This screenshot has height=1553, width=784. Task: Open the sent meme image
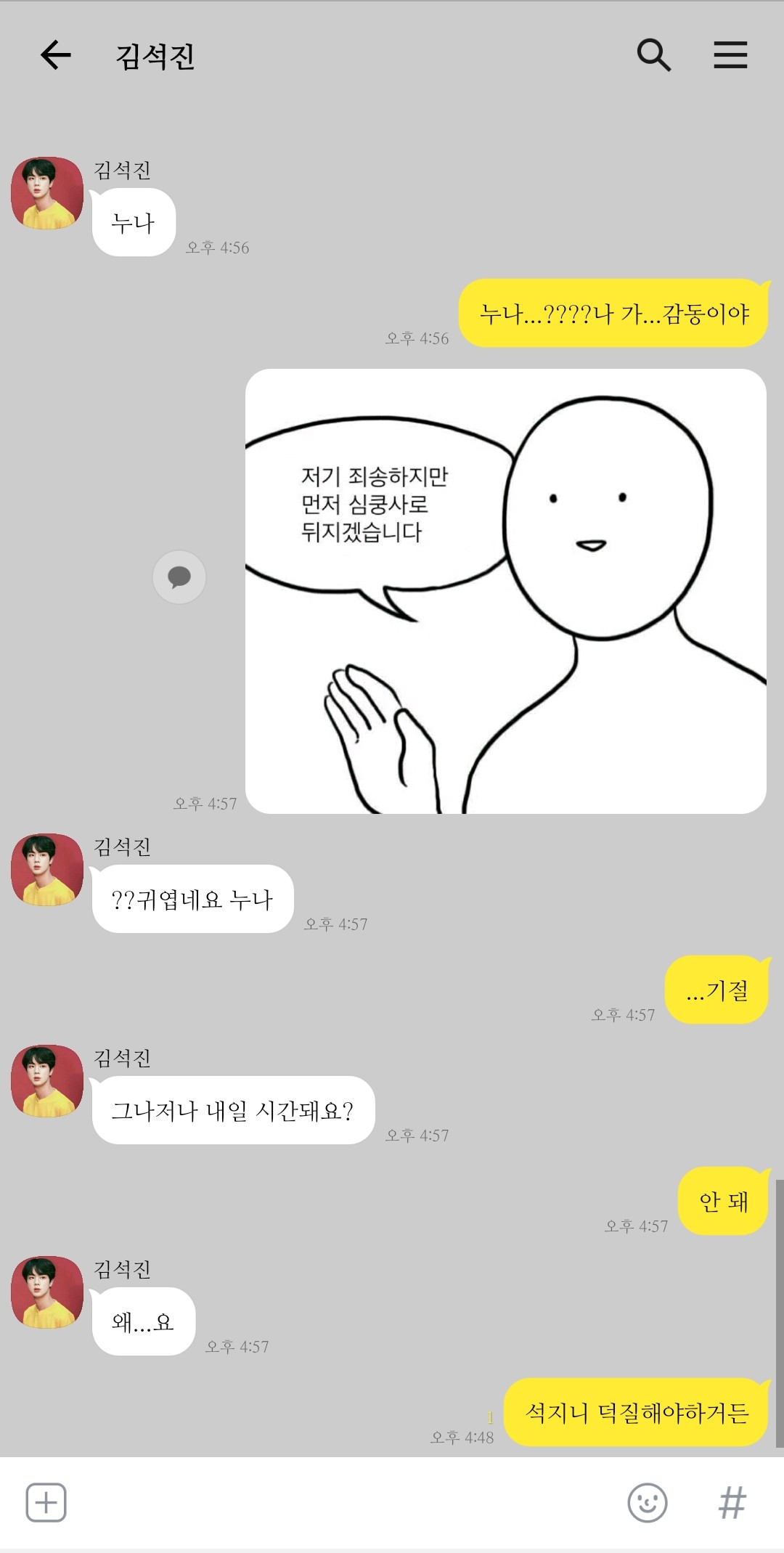pos(505,591)
